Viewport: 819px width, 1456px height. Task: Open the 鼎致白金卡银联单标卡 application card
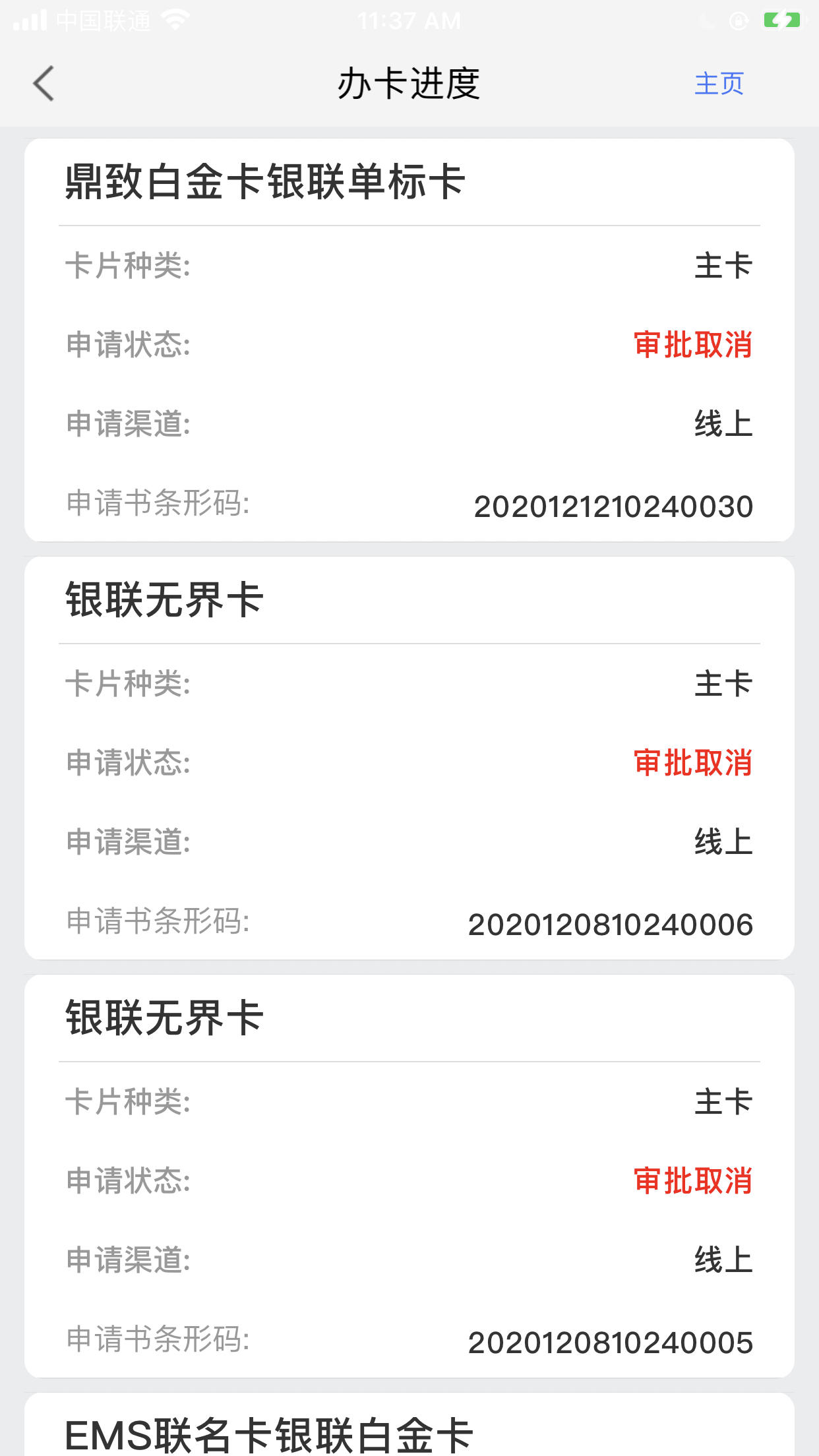[x=409, y=340]
